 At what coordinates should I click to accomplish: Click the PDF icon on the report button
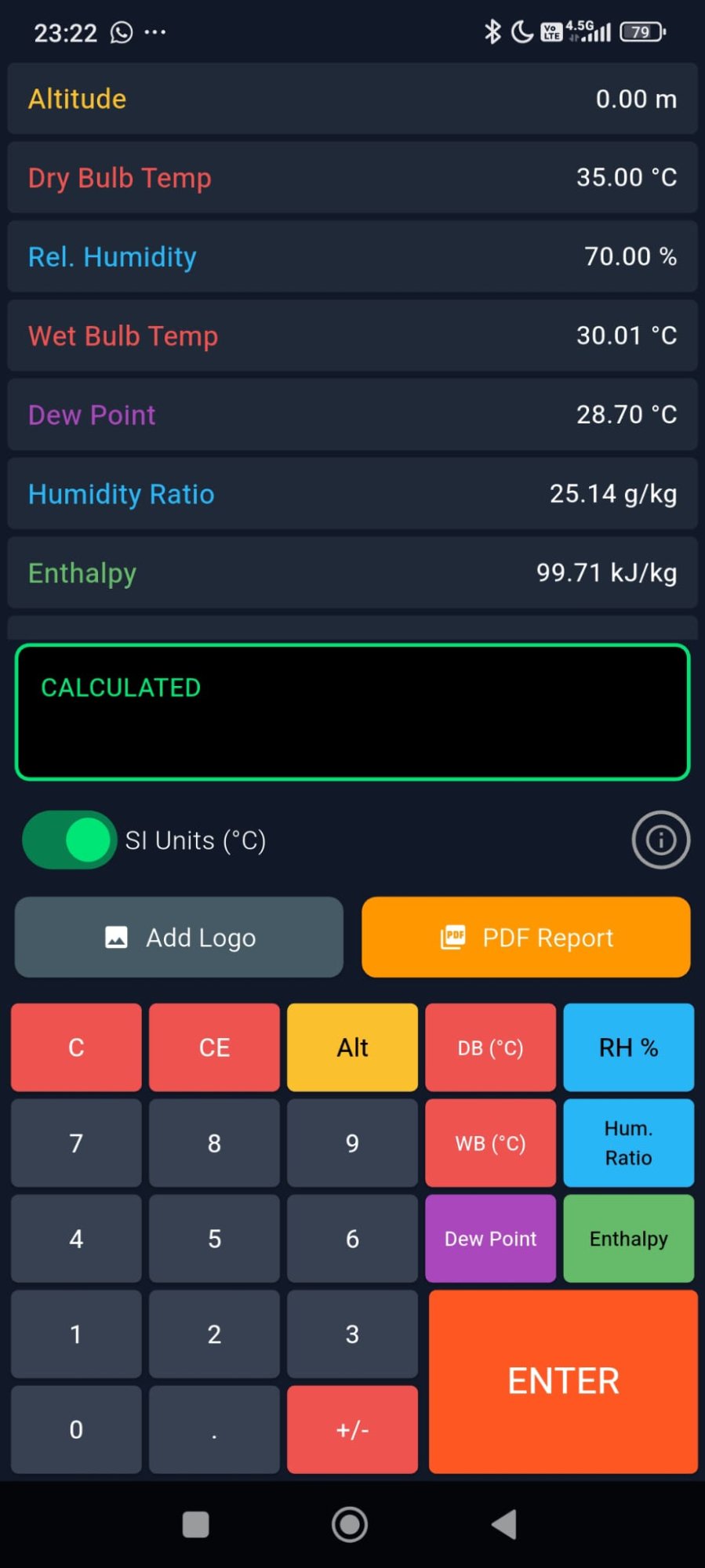453,937
